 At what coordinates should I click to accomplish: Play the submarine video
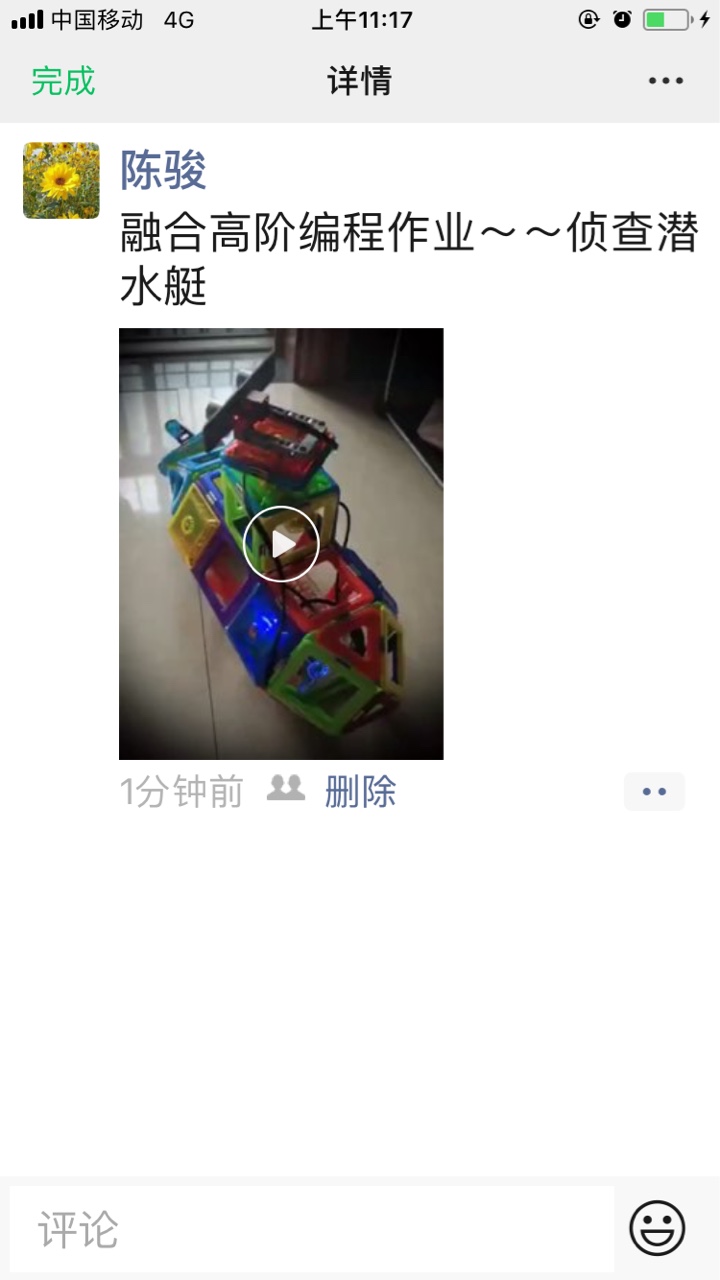281,544
